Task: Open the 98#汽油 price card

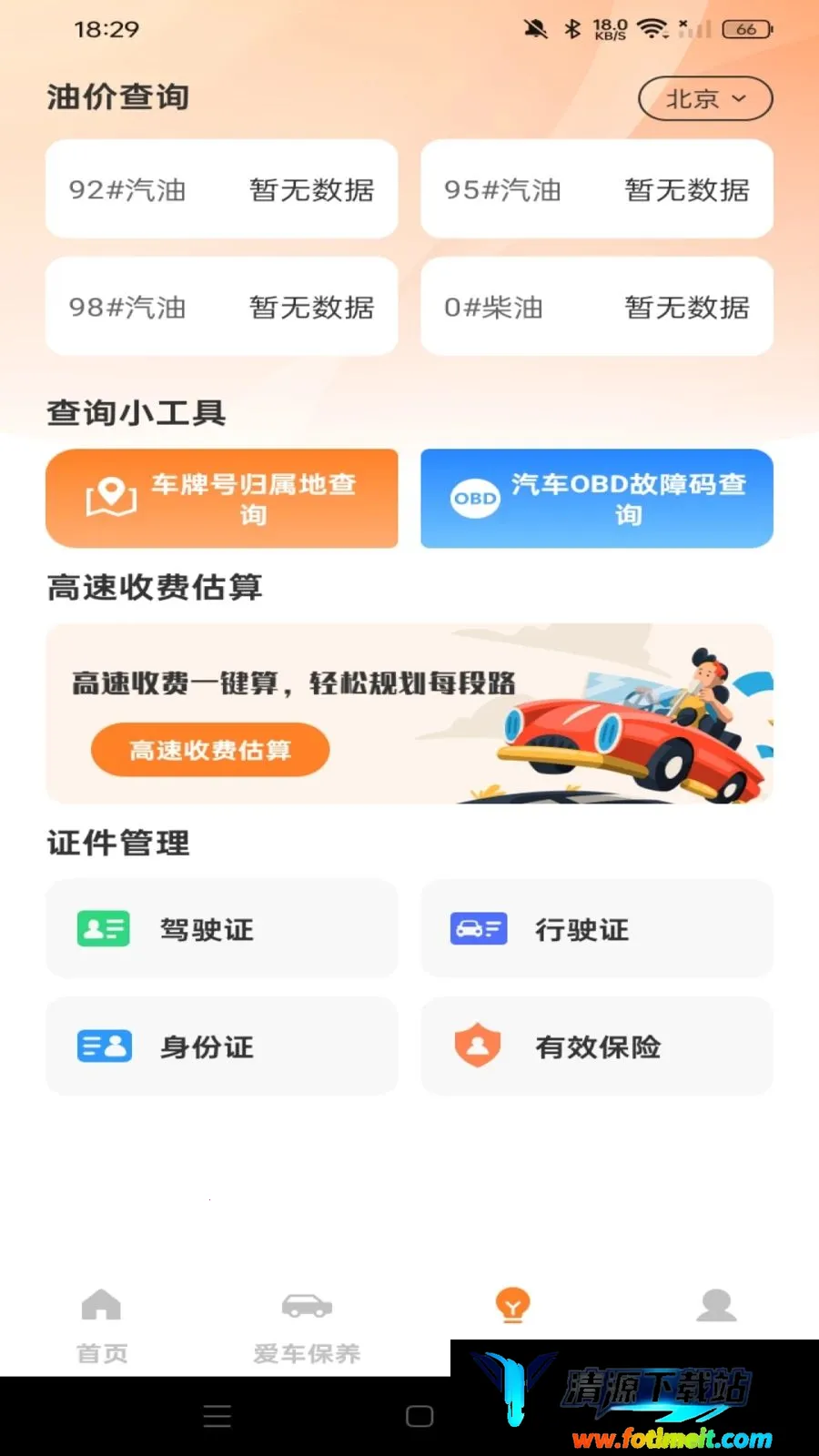Action: point(222,307)
